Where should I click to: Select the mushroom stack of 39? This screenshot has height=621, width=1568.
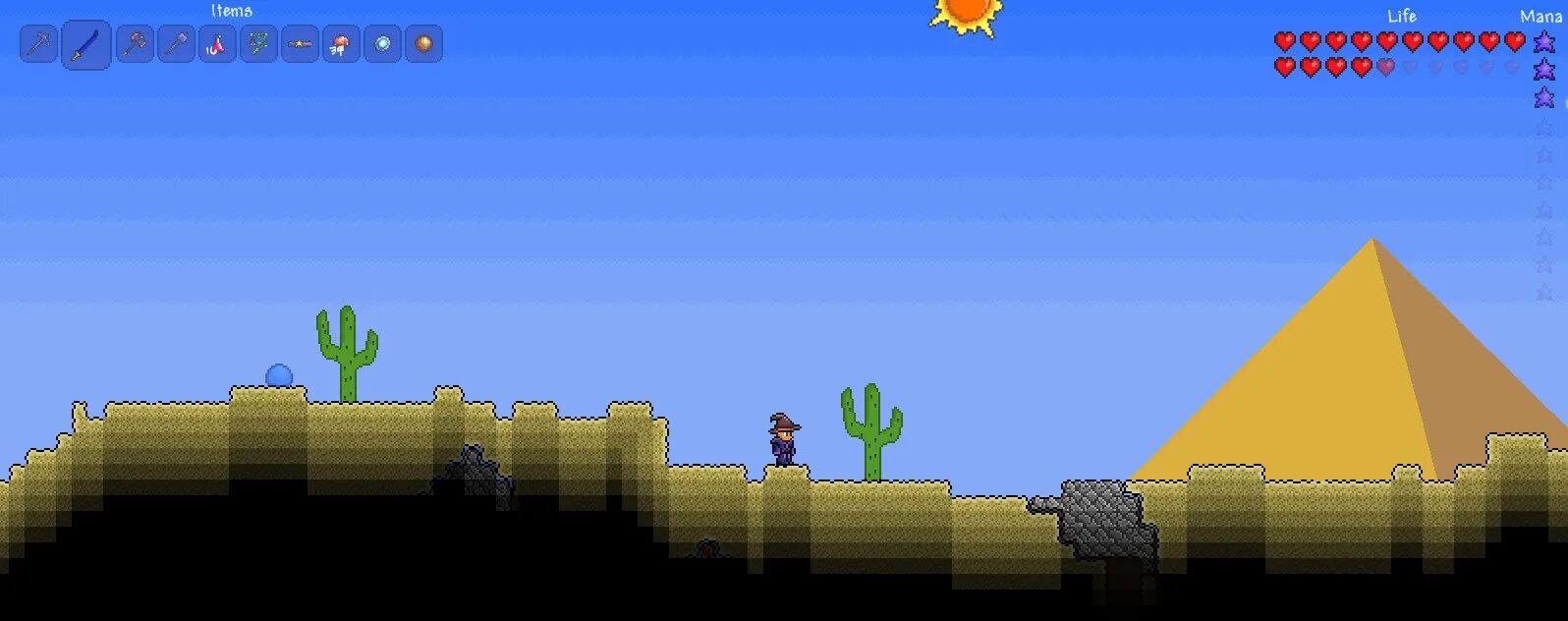pyautogui.click(x=341, y=44)
